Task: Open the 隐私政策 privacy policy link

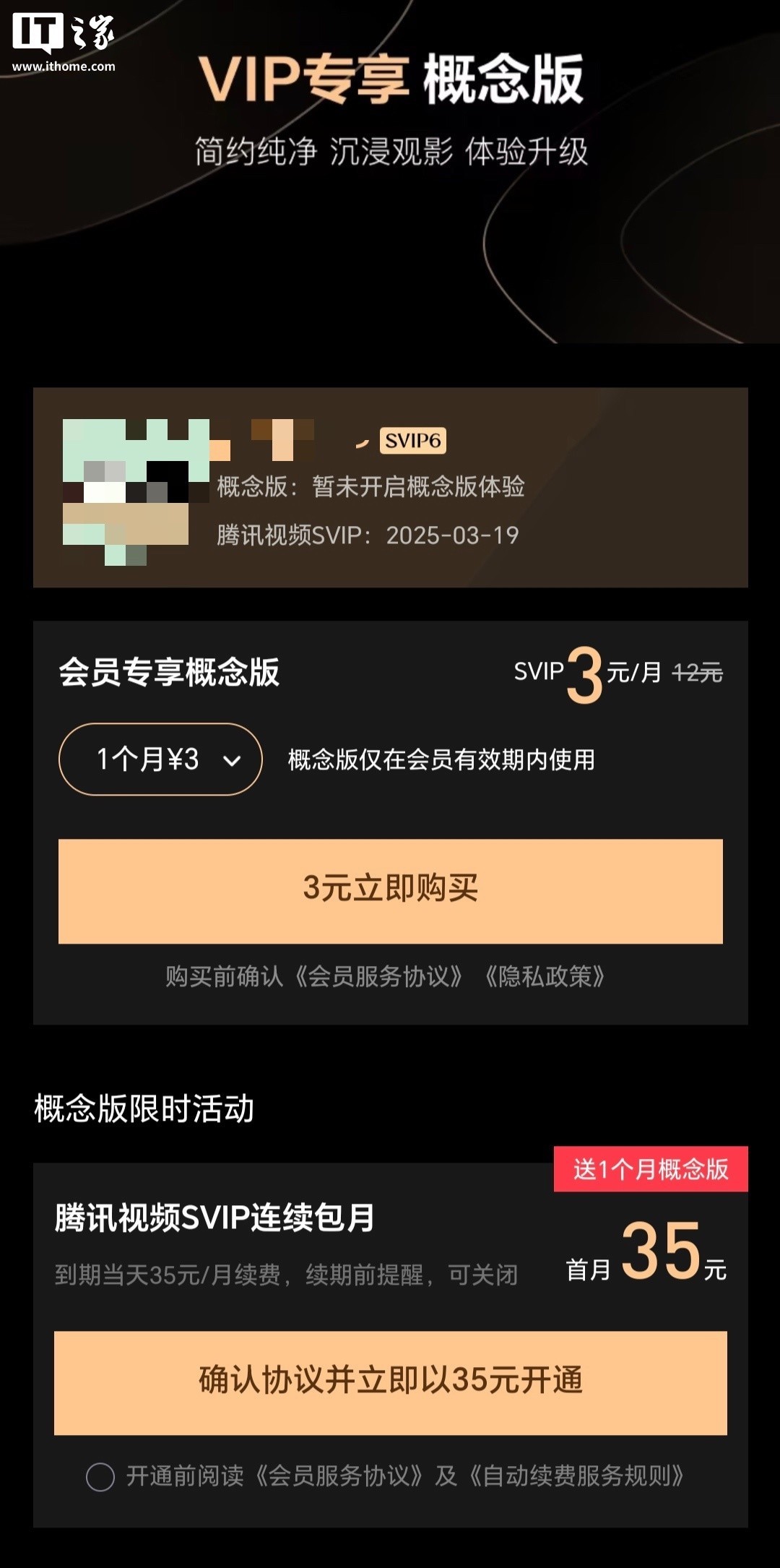Action: click(549, 977)
